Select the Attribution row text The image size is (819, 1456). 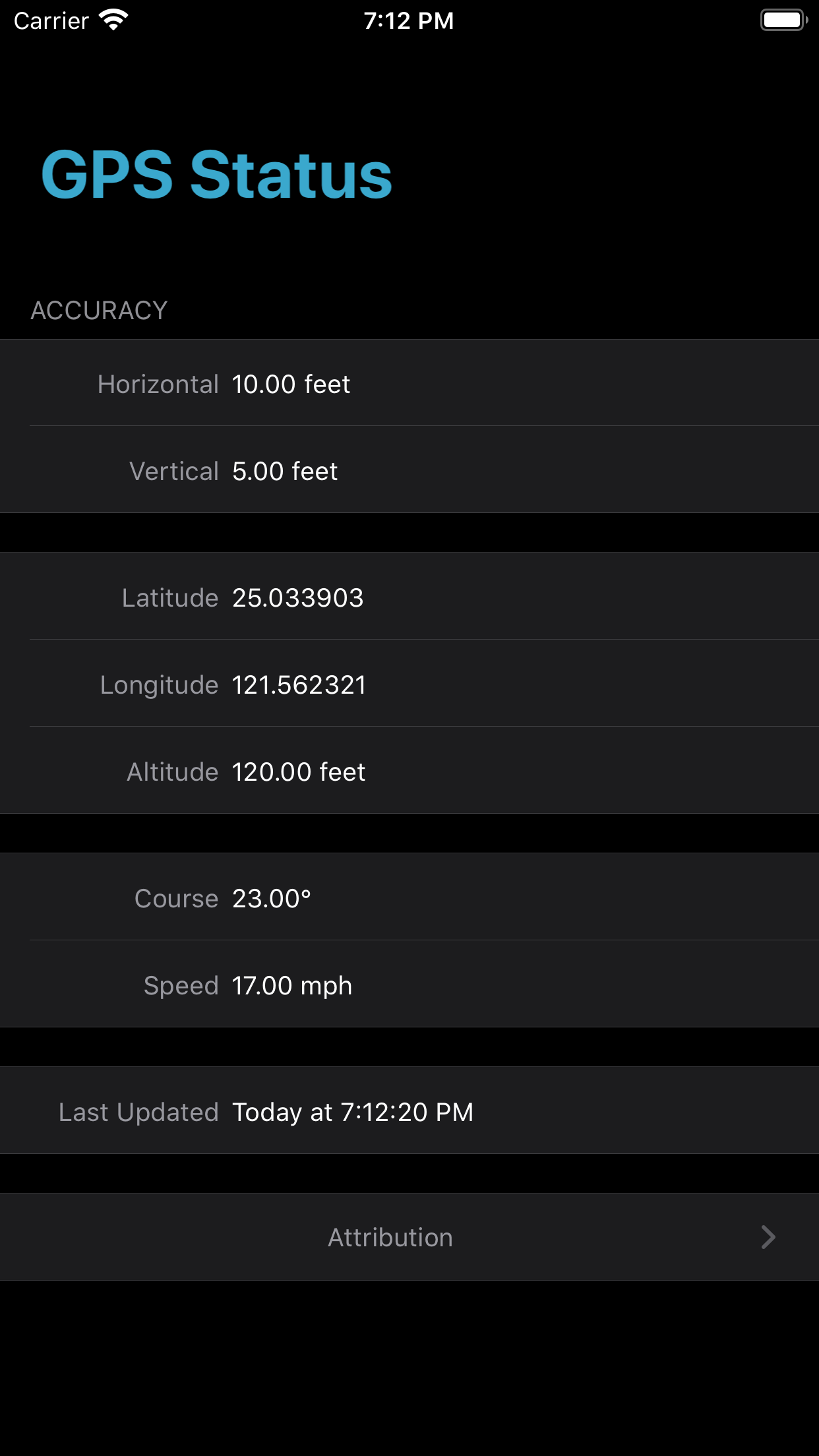[390, 1237]
